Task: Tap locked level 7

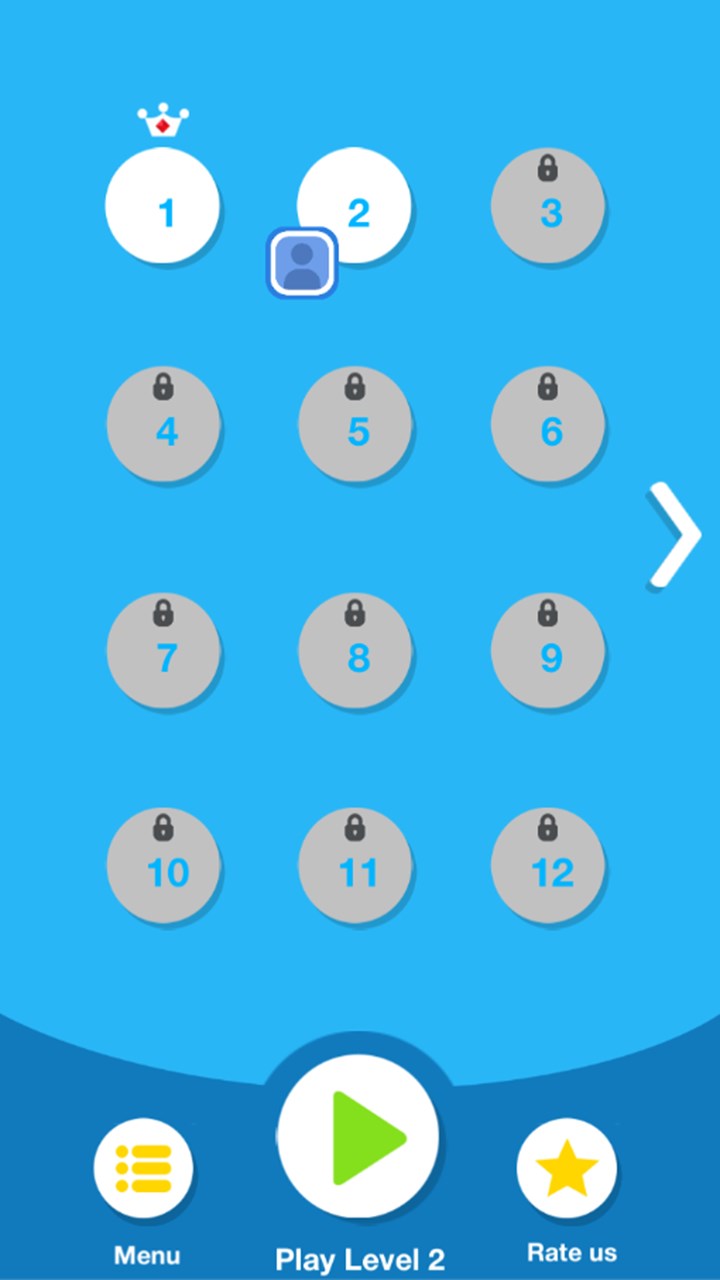Action: point(164,650)
